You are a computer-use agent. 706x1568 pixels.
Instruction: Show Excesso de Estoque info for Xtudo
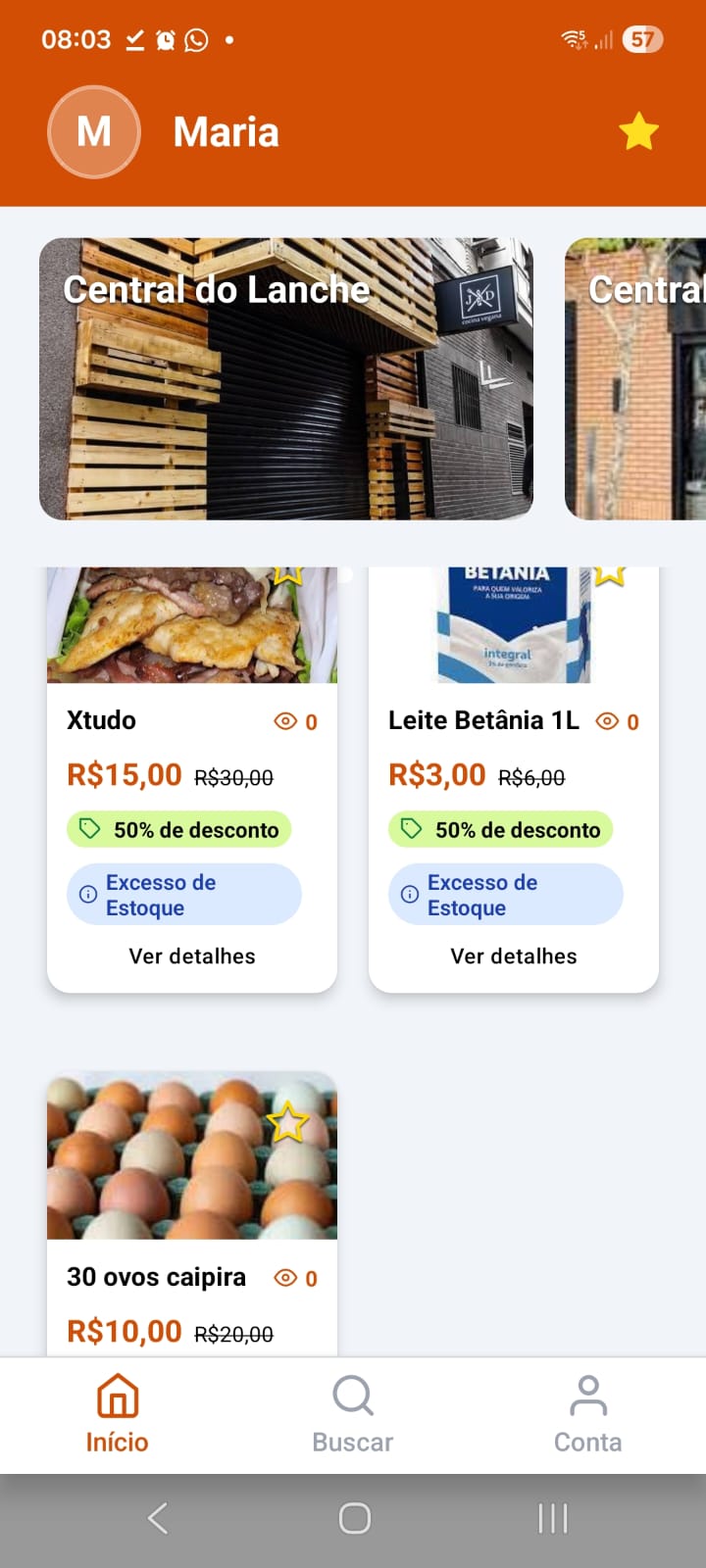point(184,895)
